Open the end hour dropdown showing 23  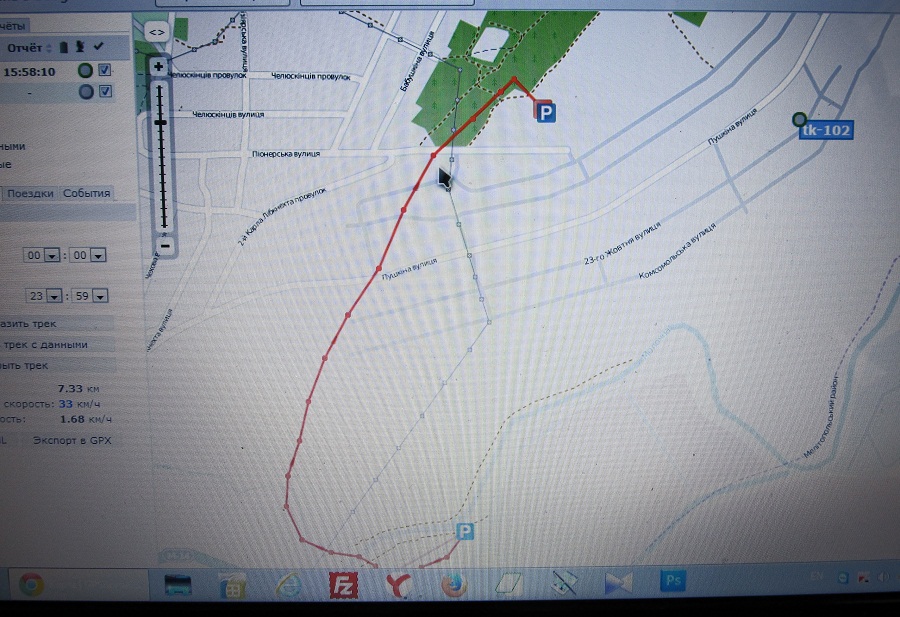(x=53, y=296)
